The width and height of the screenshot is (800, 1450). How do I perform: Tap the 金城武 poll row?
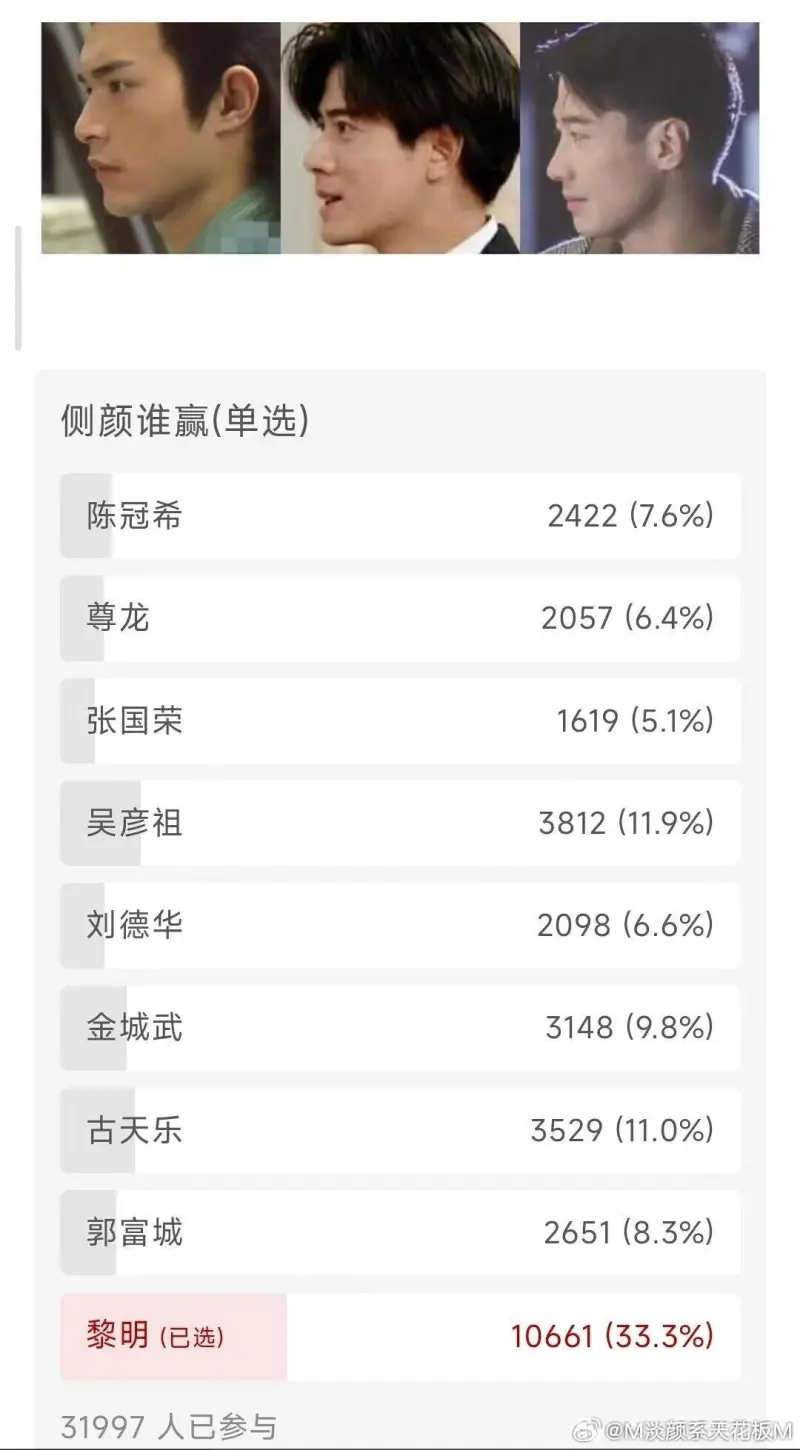pyautogui.click(x=400, y=1028)
